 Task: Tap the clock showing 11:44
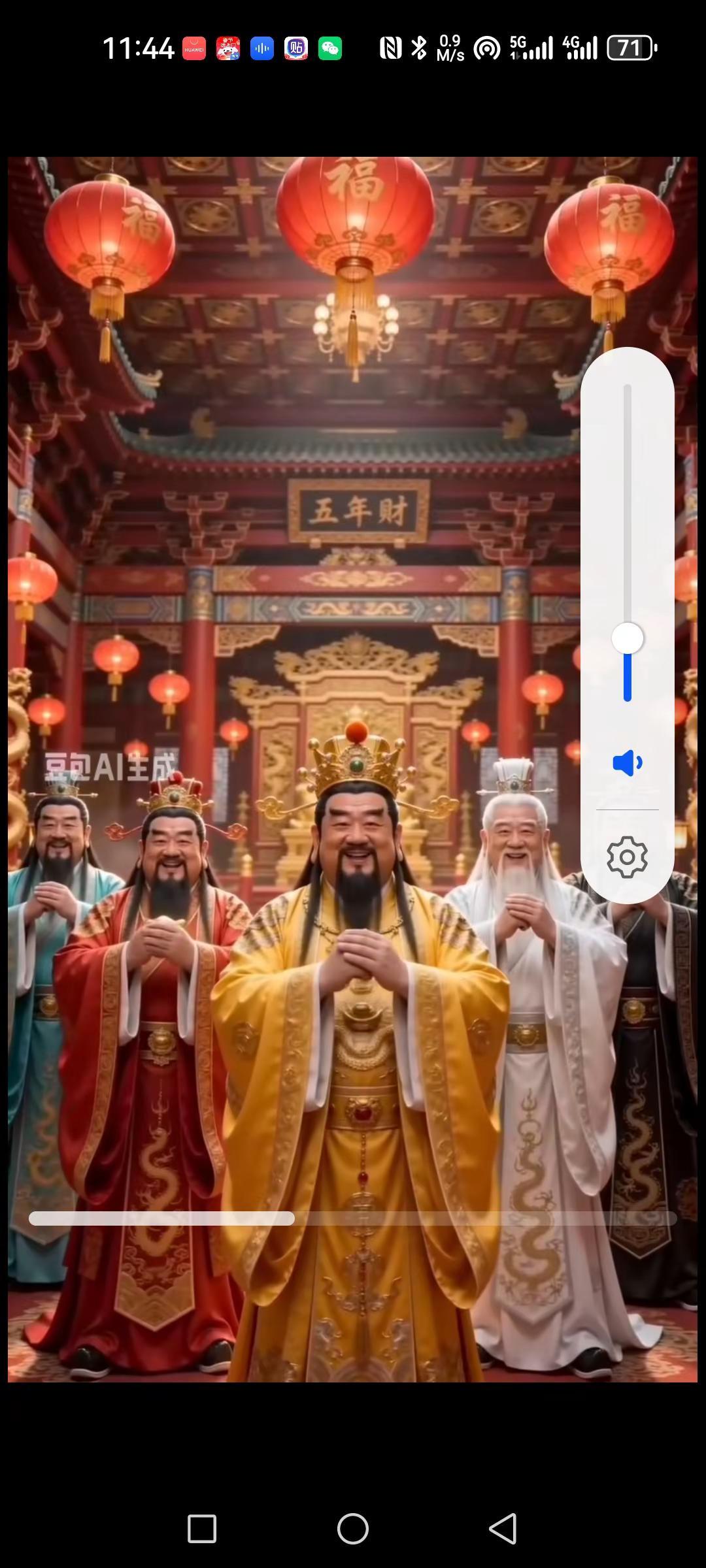[x=138, y=48]
